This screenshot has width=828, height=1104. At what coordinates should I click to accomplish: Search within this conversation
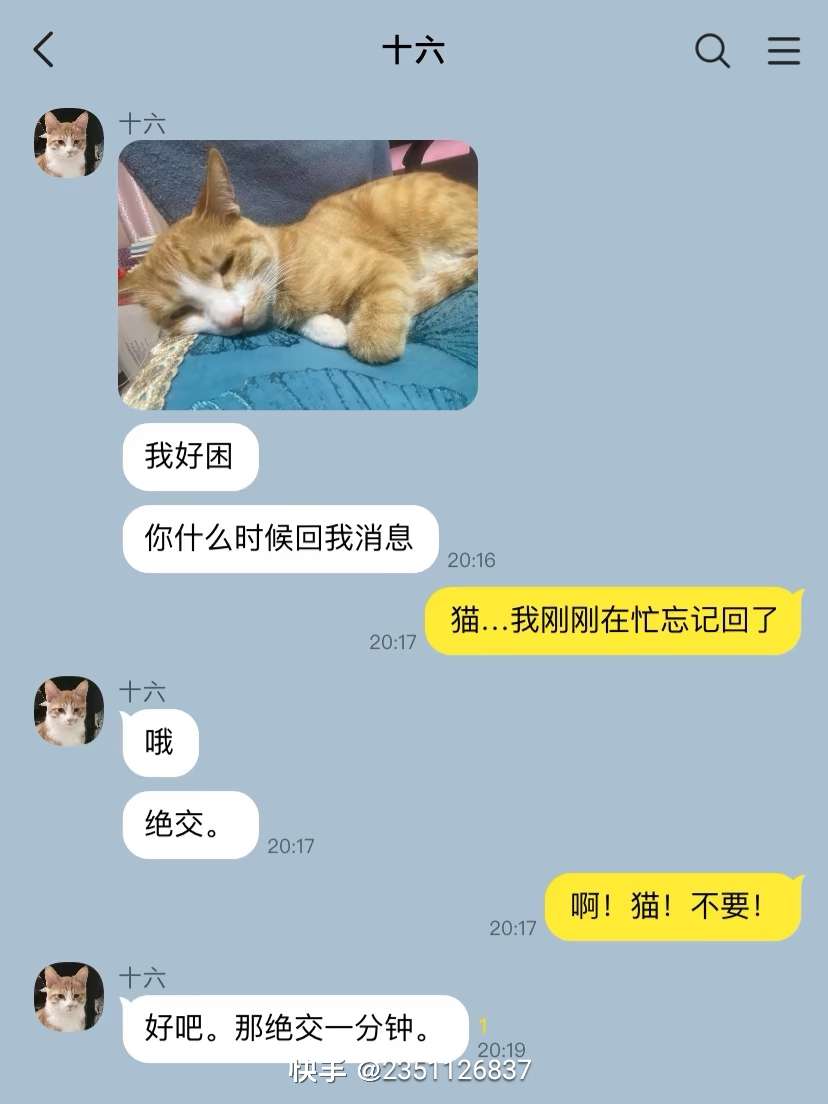[712, 50]
